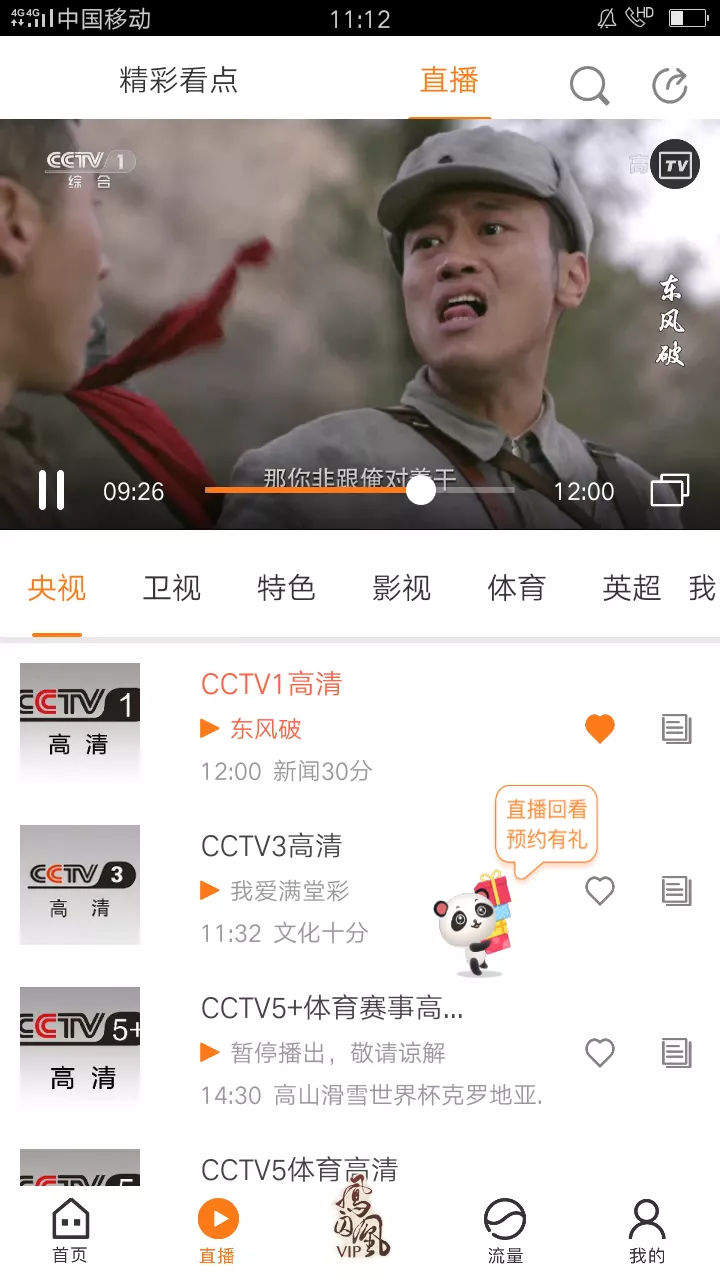Image resolution: width=720 pixels, height=1280 pixels.
Task: Switch to the 卫视 channel category tab
Action: [170, 589]
